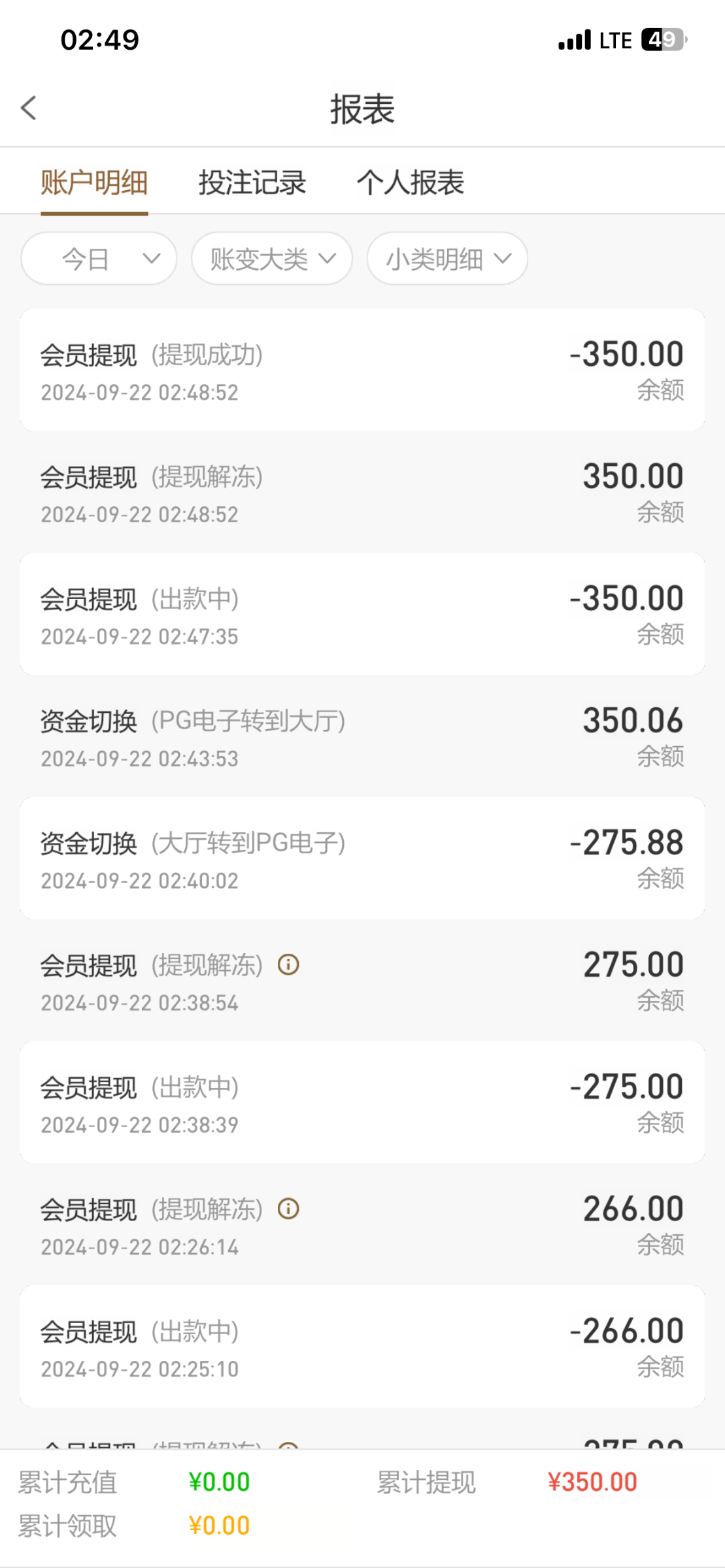Switch to the 投注记录 tab
The height and width of the screenshot is (1568, 725).
pos(252,182)
